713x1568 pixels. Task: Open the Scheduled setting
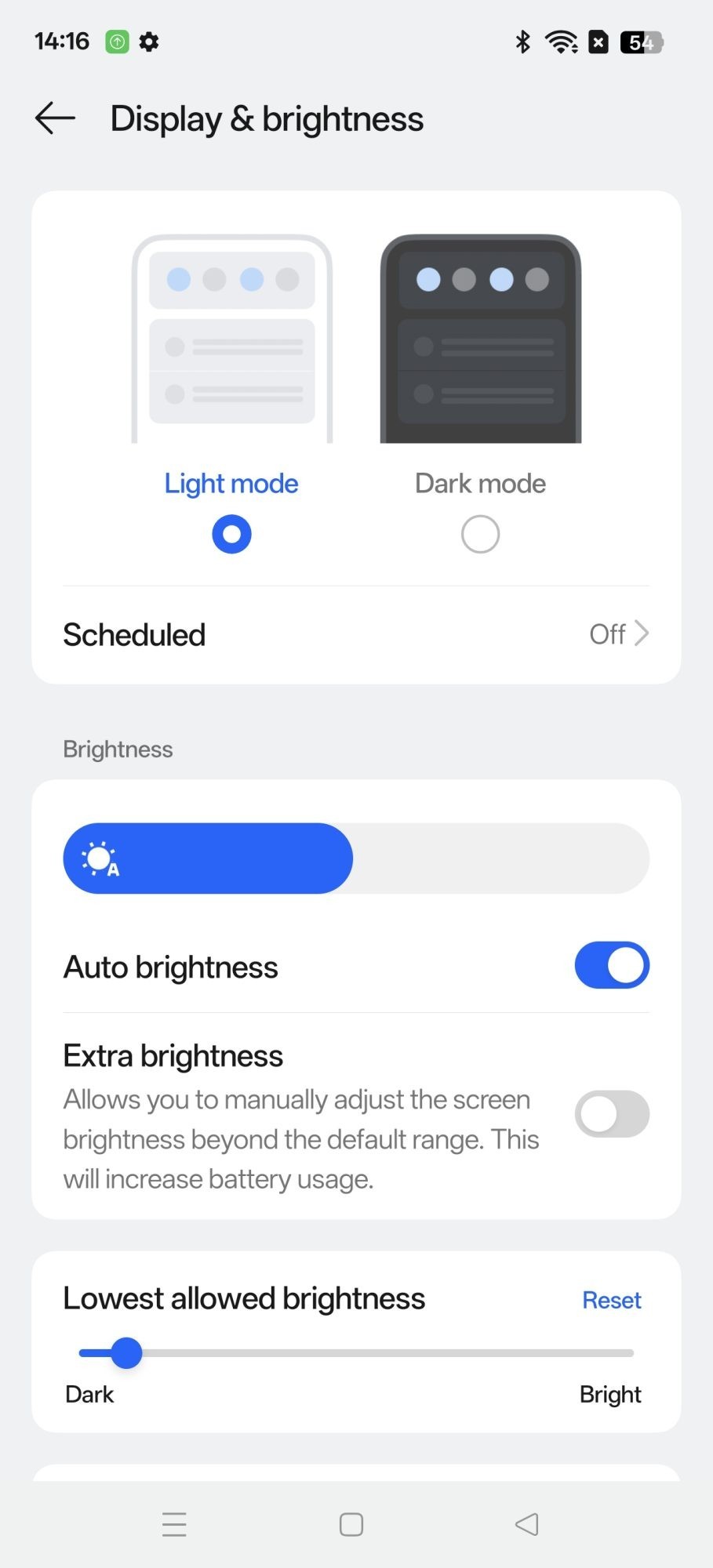(x=356, y=634)
